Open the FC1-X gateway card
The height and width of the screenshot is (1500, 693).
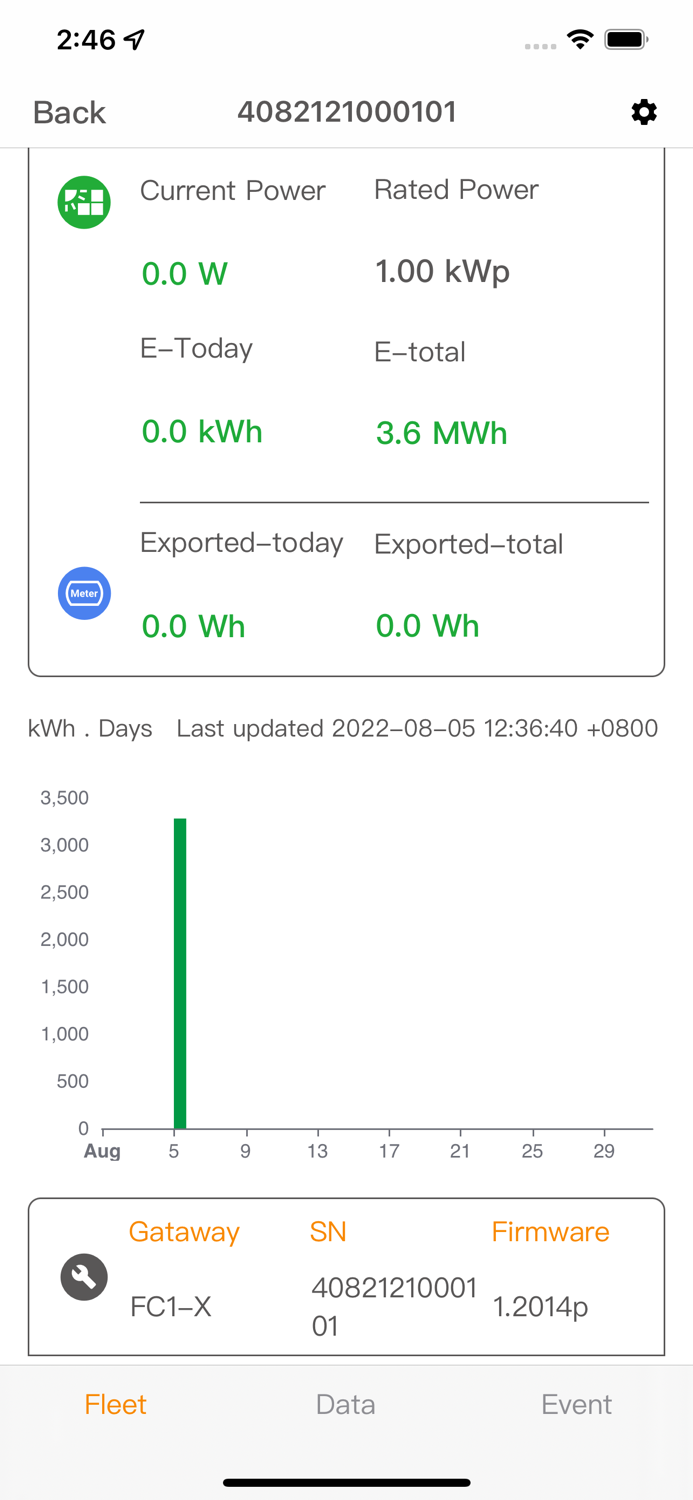point(346,1277)
